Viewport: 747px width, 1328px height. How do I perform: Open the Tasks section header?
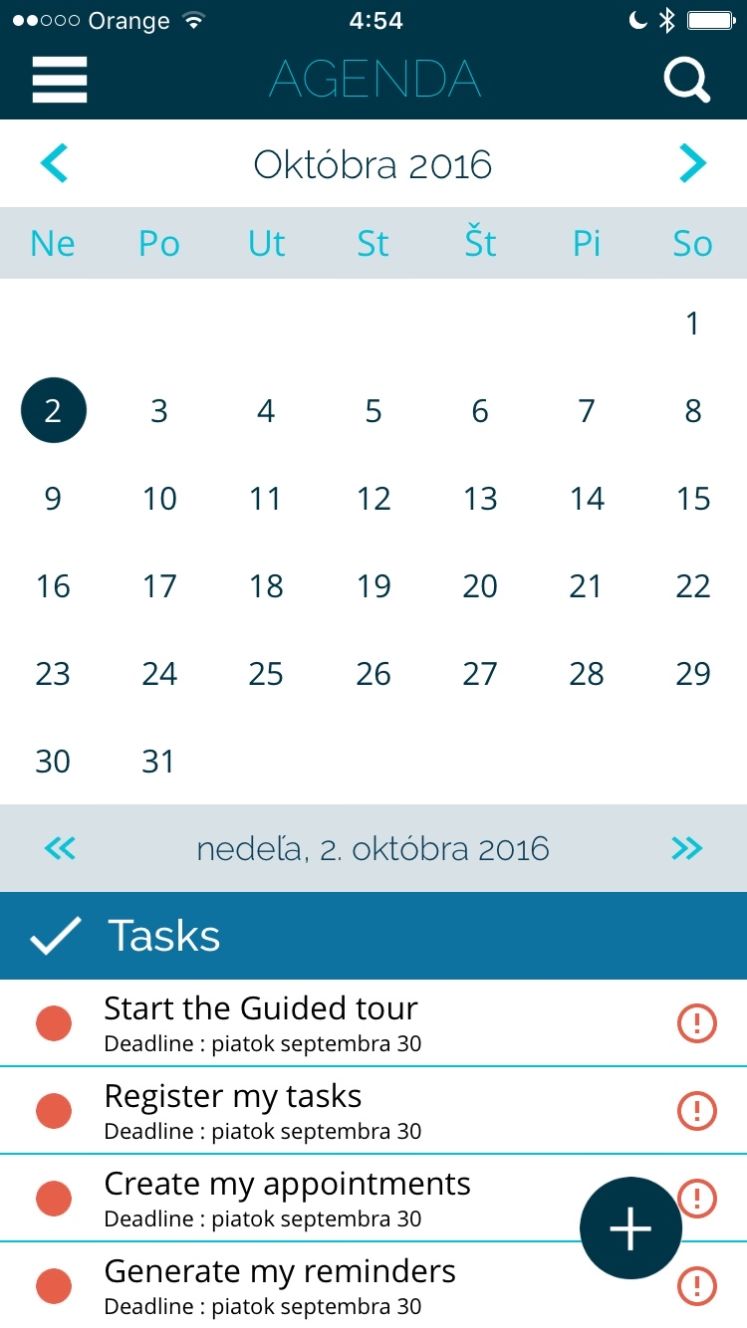coord(373,936)
